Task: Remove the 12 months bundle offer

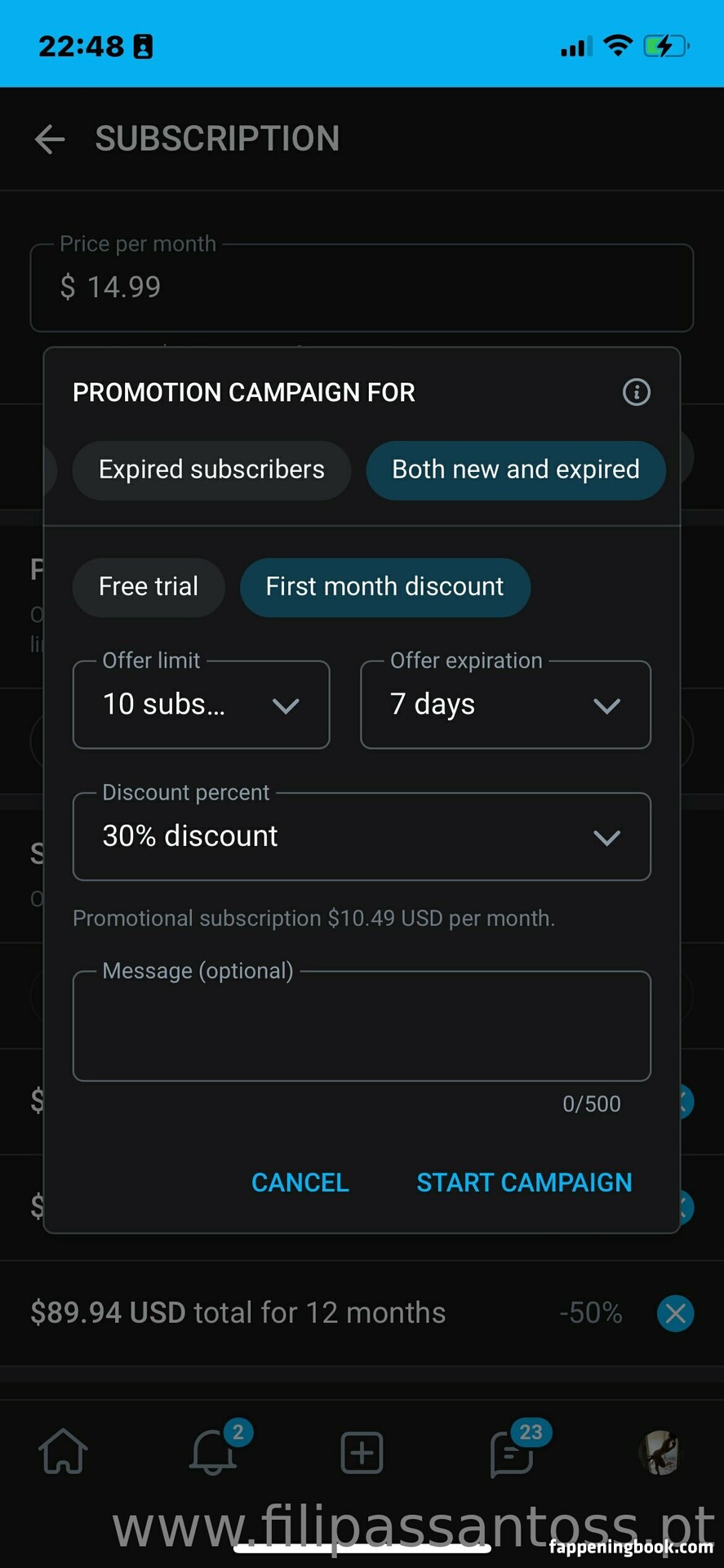Action: [675, 1313]
